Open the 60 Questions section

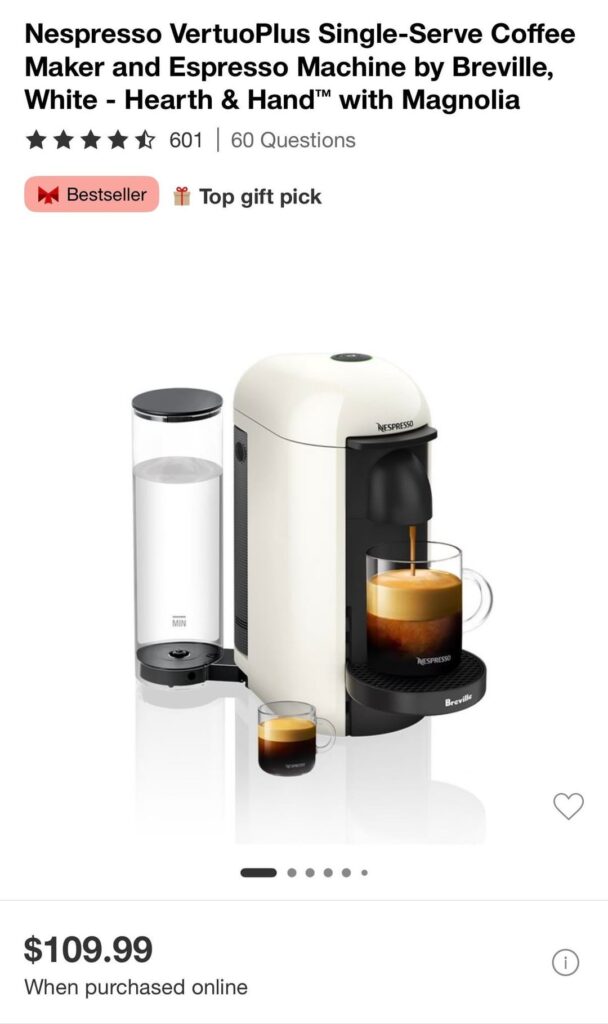[x=293, y=140]
